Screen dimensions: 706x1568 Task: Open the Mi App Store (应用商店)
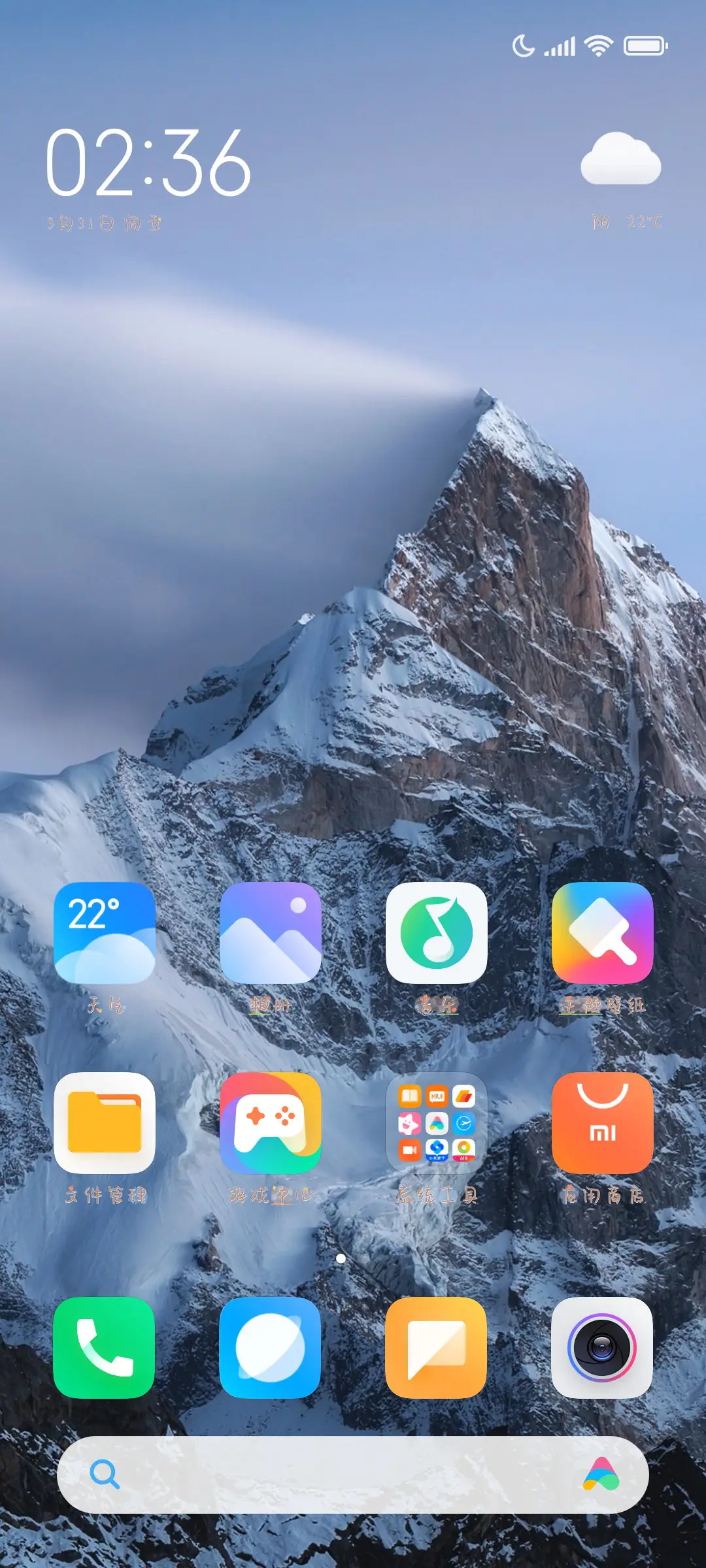click(x=603, y=1123)
